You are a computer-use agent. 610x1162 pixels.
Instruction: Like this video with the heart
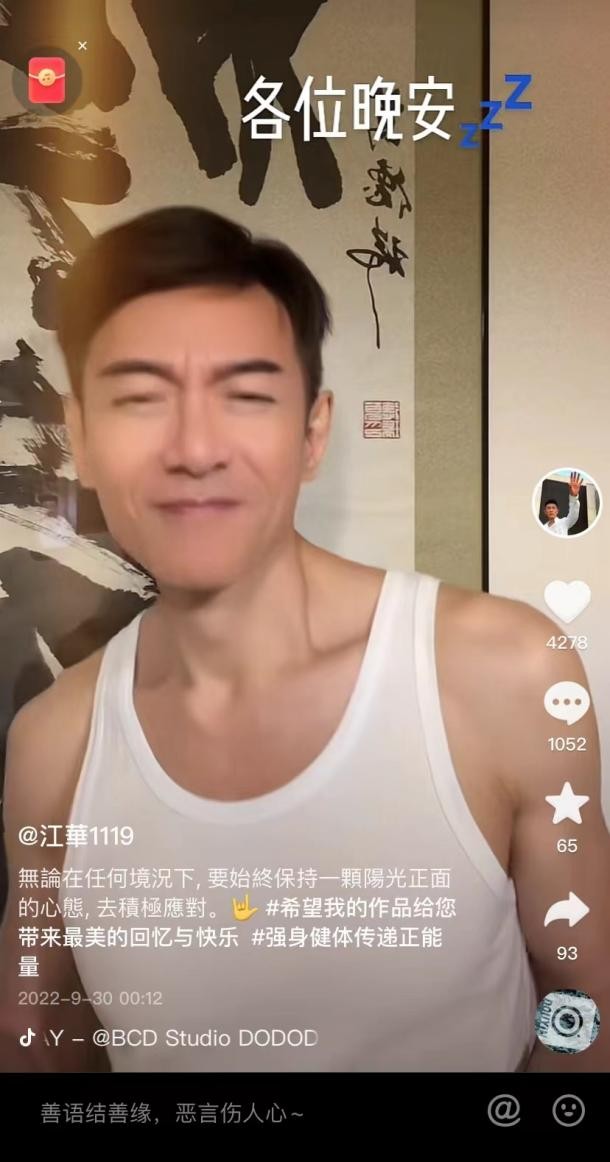(x=566, y=601)
